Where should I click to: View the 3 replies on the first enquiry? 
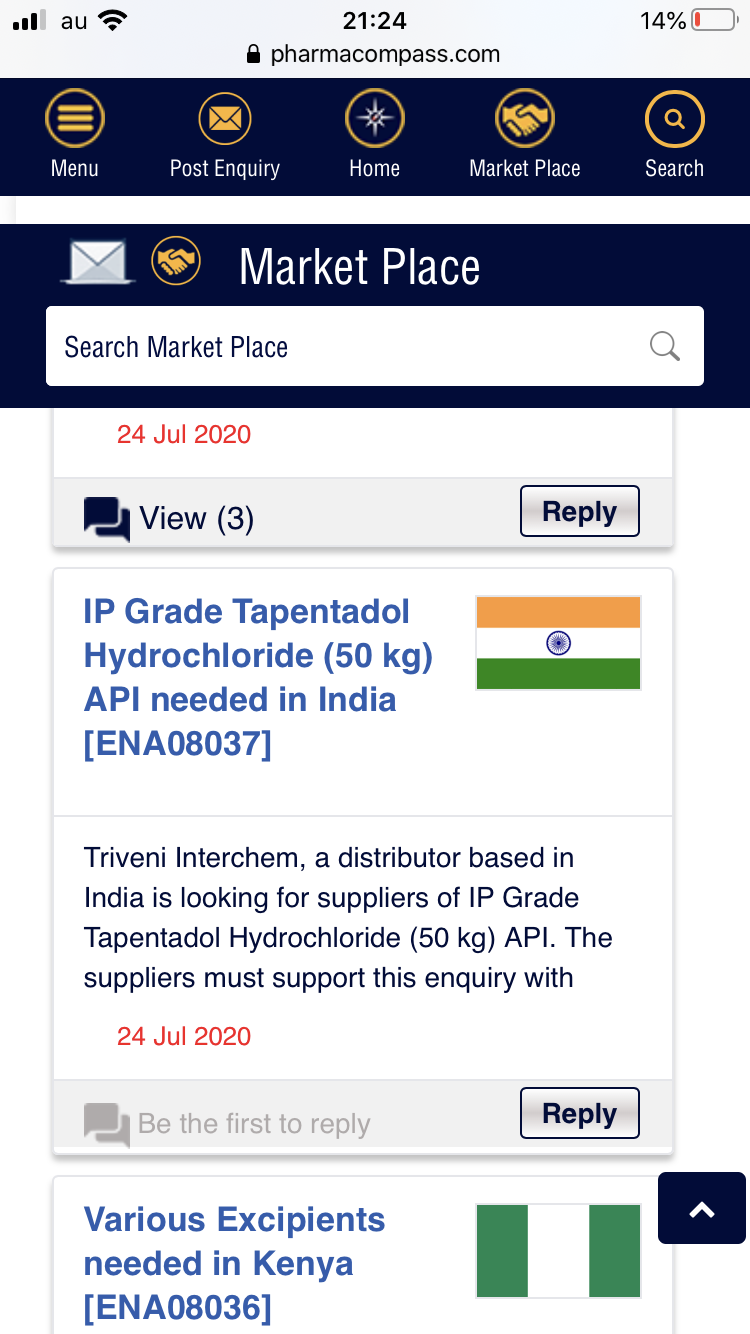[170, 518]
